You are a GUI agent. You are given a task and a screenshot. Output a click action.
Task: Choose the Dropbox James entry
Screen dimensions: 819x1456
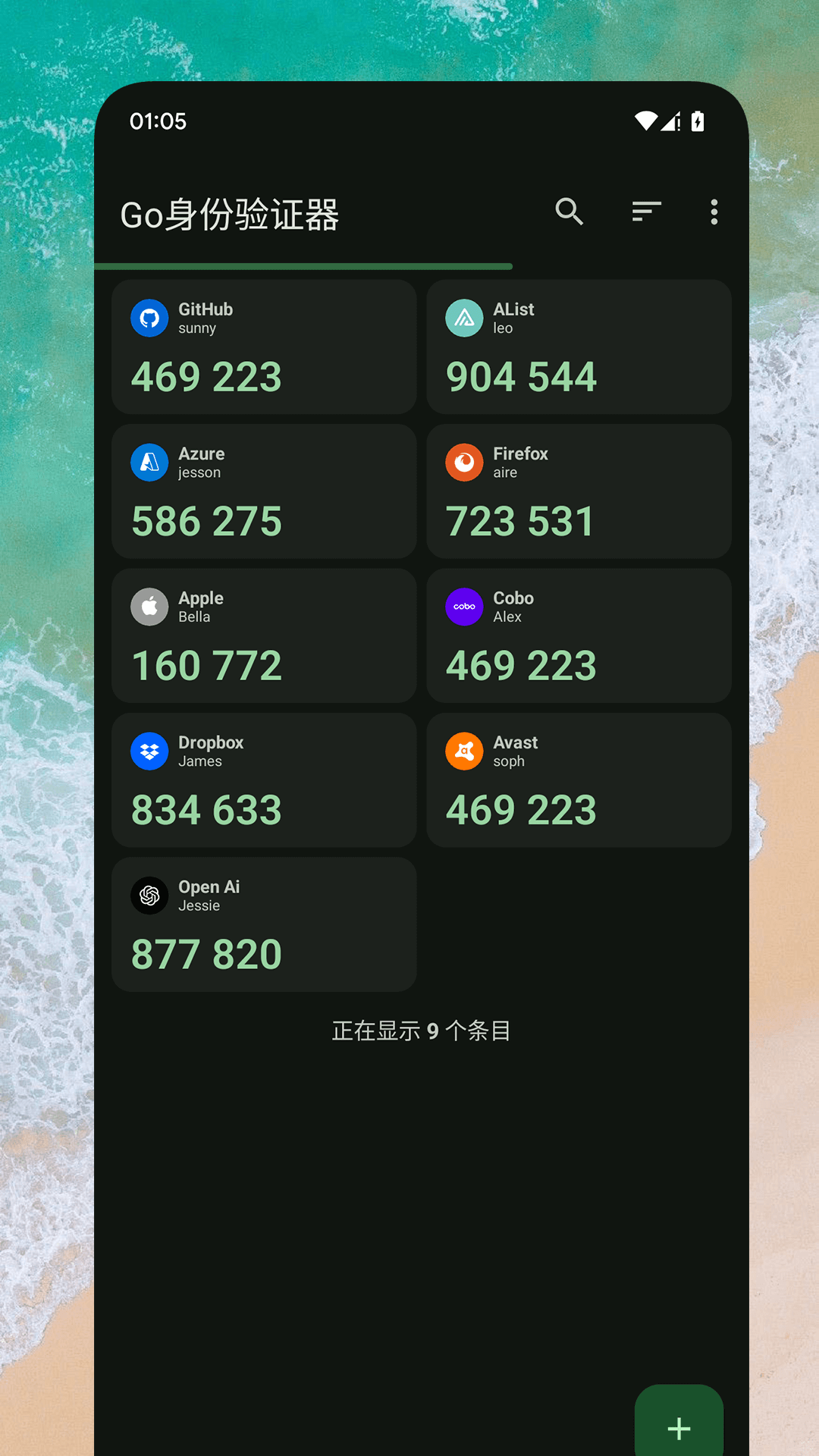264,780
